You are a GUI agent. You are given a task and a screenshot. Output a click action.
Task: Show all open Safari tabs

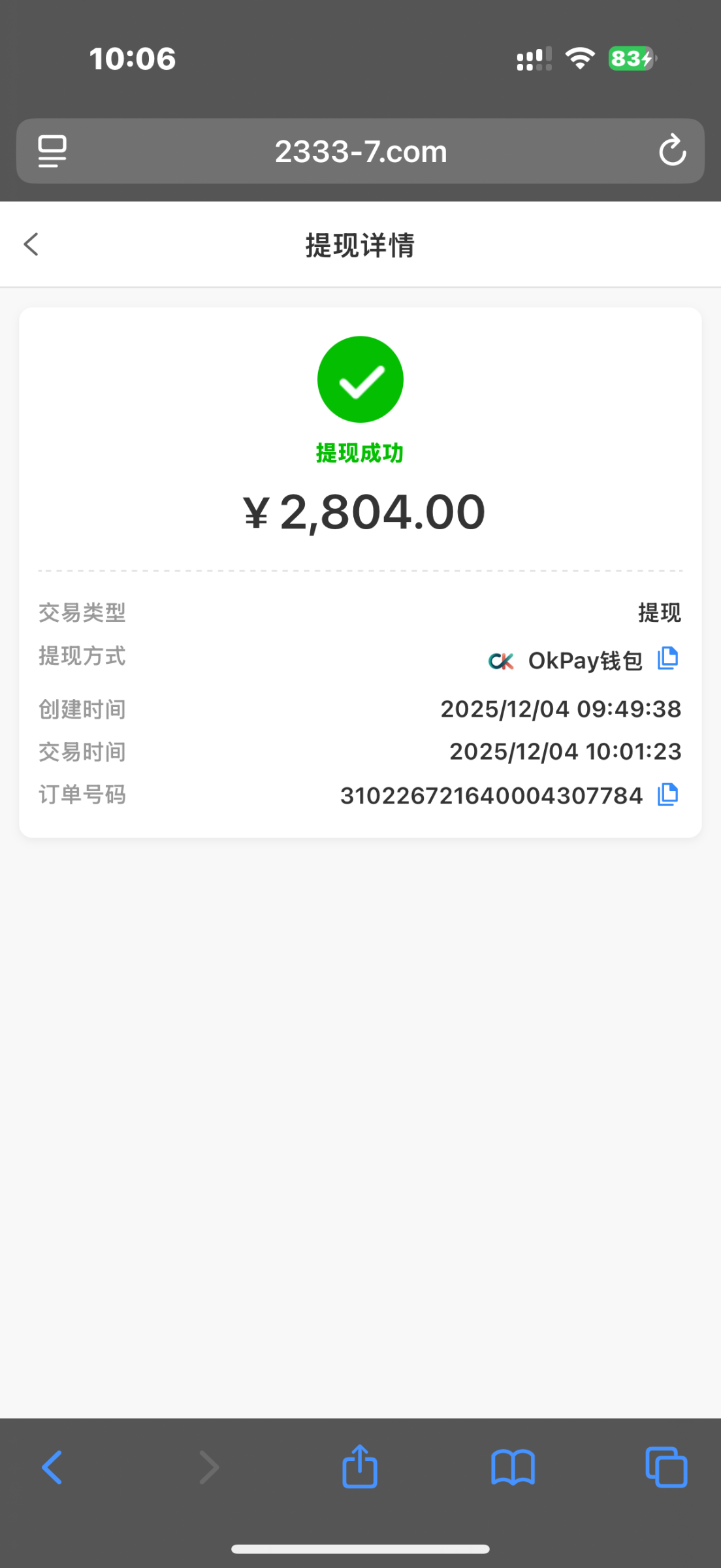pyautogui.click(x=666, y=1467)
